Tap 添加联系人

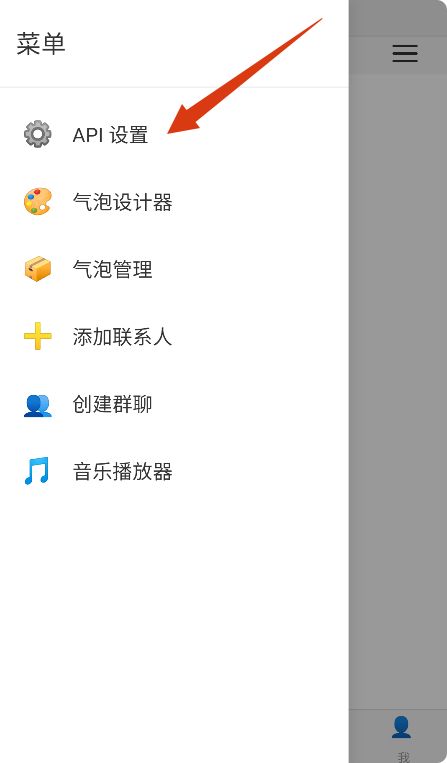[174, 336]
